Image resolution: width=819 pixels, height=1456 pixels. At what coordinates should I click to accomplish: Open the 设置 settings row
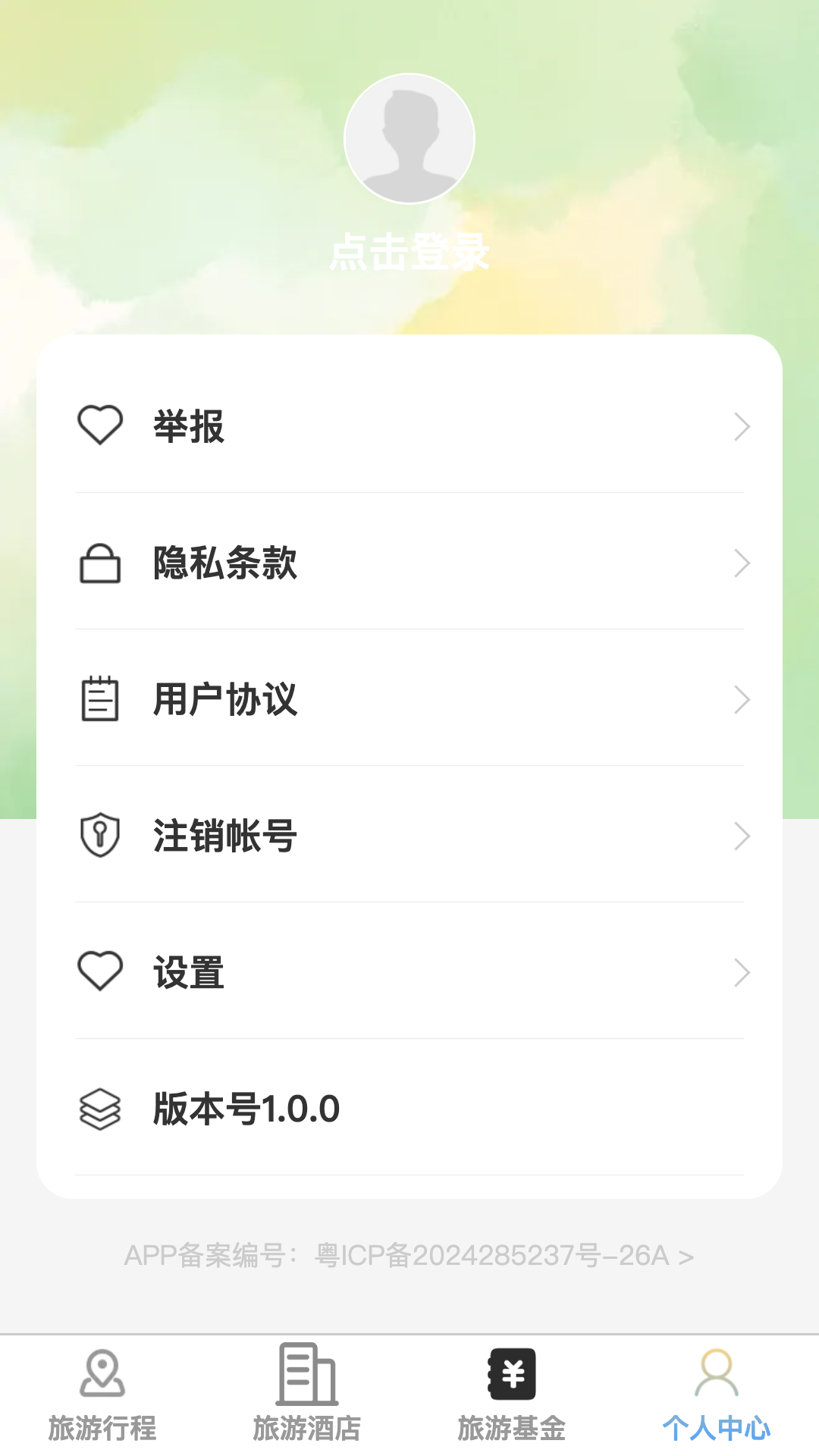(409, 972)
